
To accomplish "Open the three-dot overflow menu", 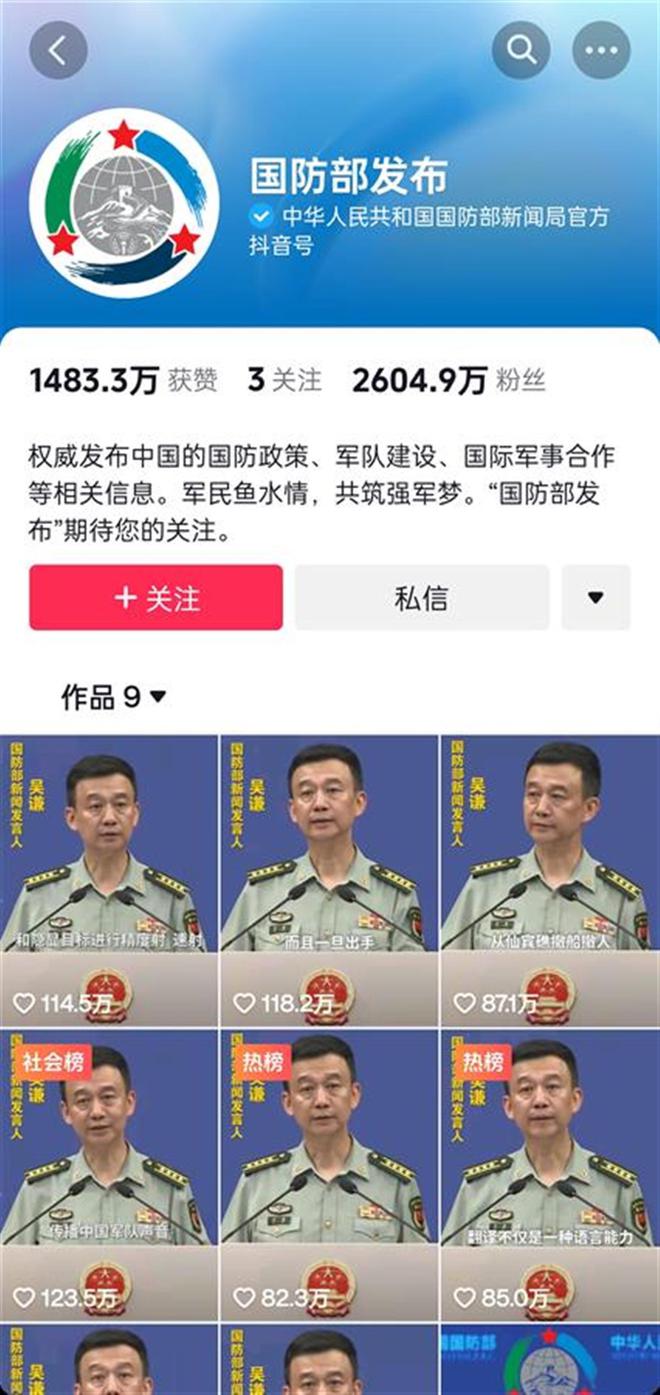I will pos(601,50).
